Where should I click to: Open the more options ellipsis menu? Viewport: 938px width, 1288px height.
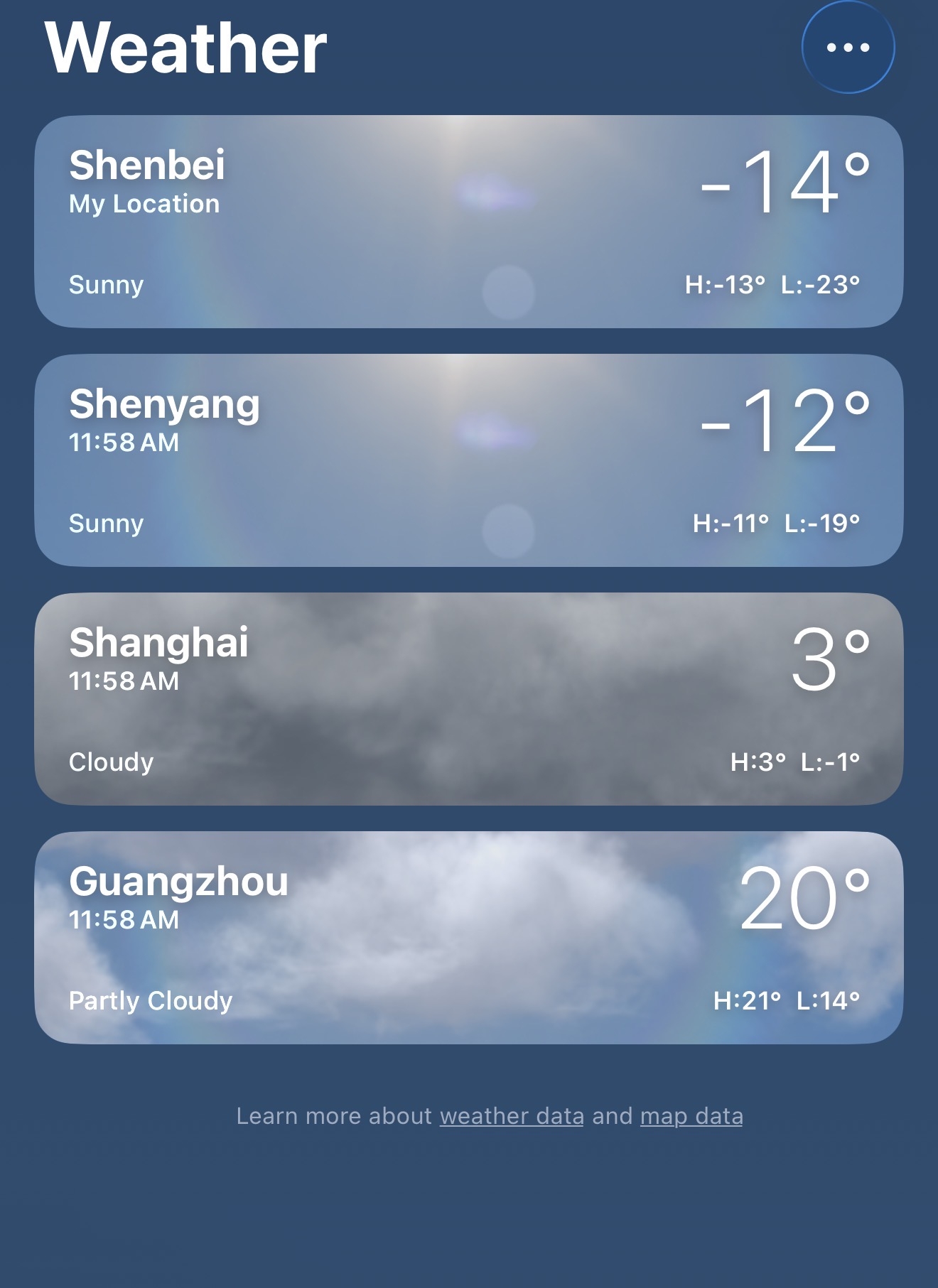848,48
